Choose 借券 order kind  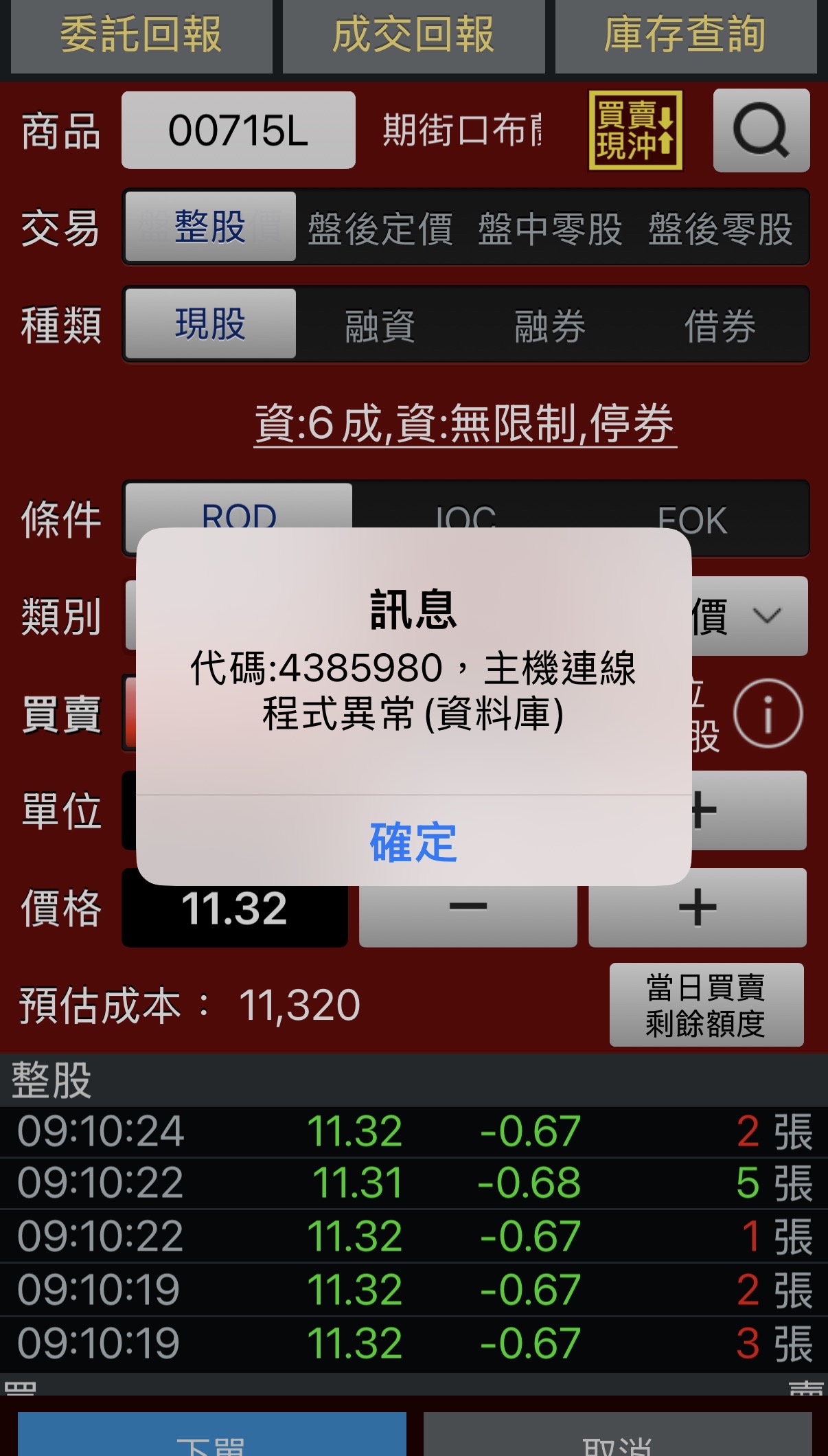tap(720, 326)
